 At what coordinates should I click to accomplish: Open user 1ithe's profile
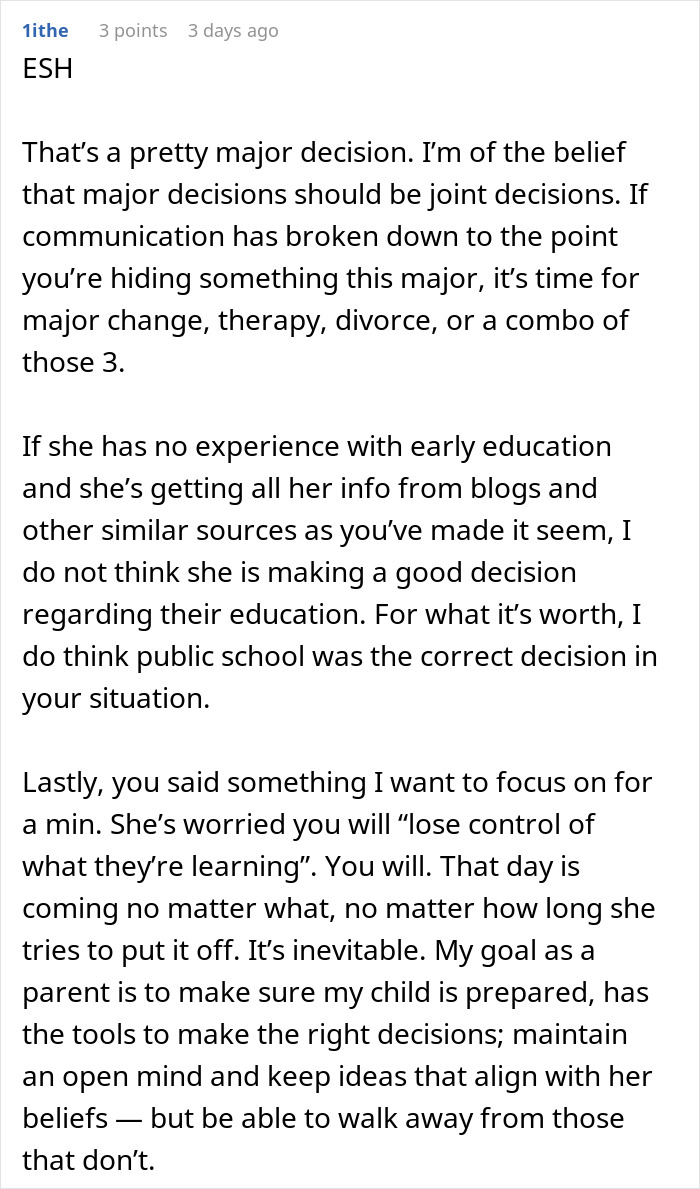(45, 31)
